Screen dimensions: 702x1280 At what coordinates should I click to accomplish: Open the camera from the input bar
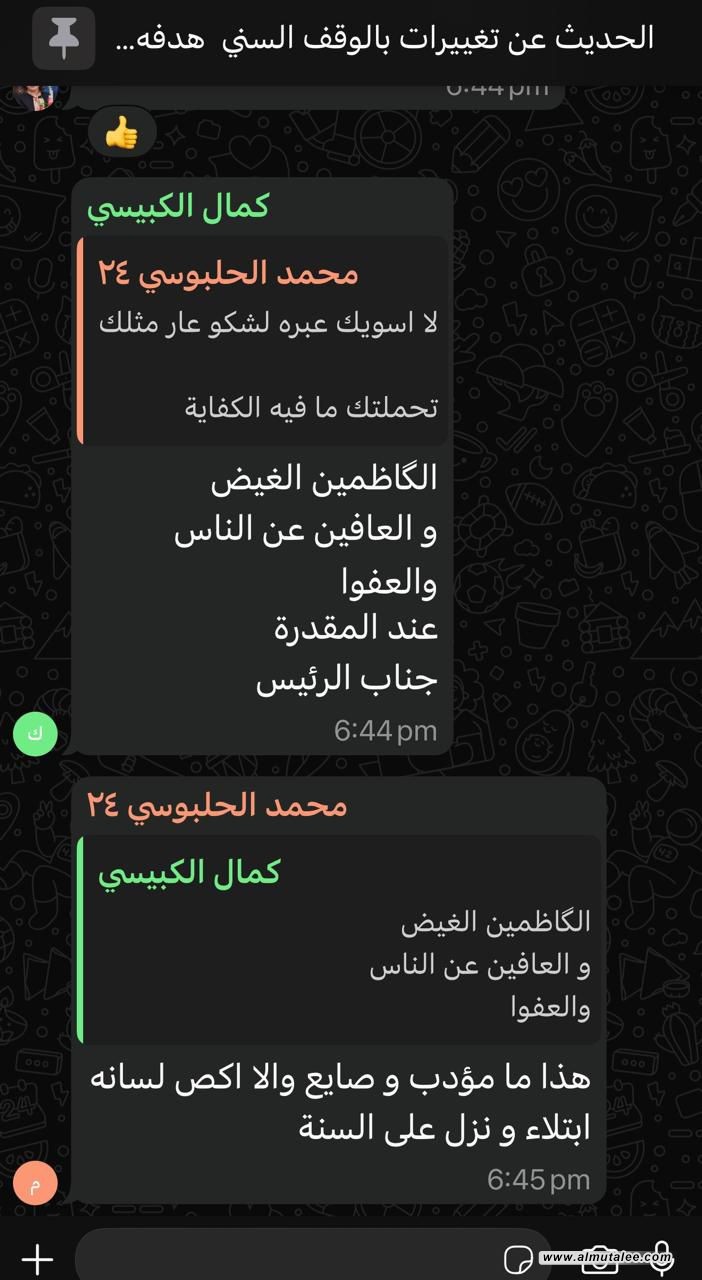click(600, 1260)
